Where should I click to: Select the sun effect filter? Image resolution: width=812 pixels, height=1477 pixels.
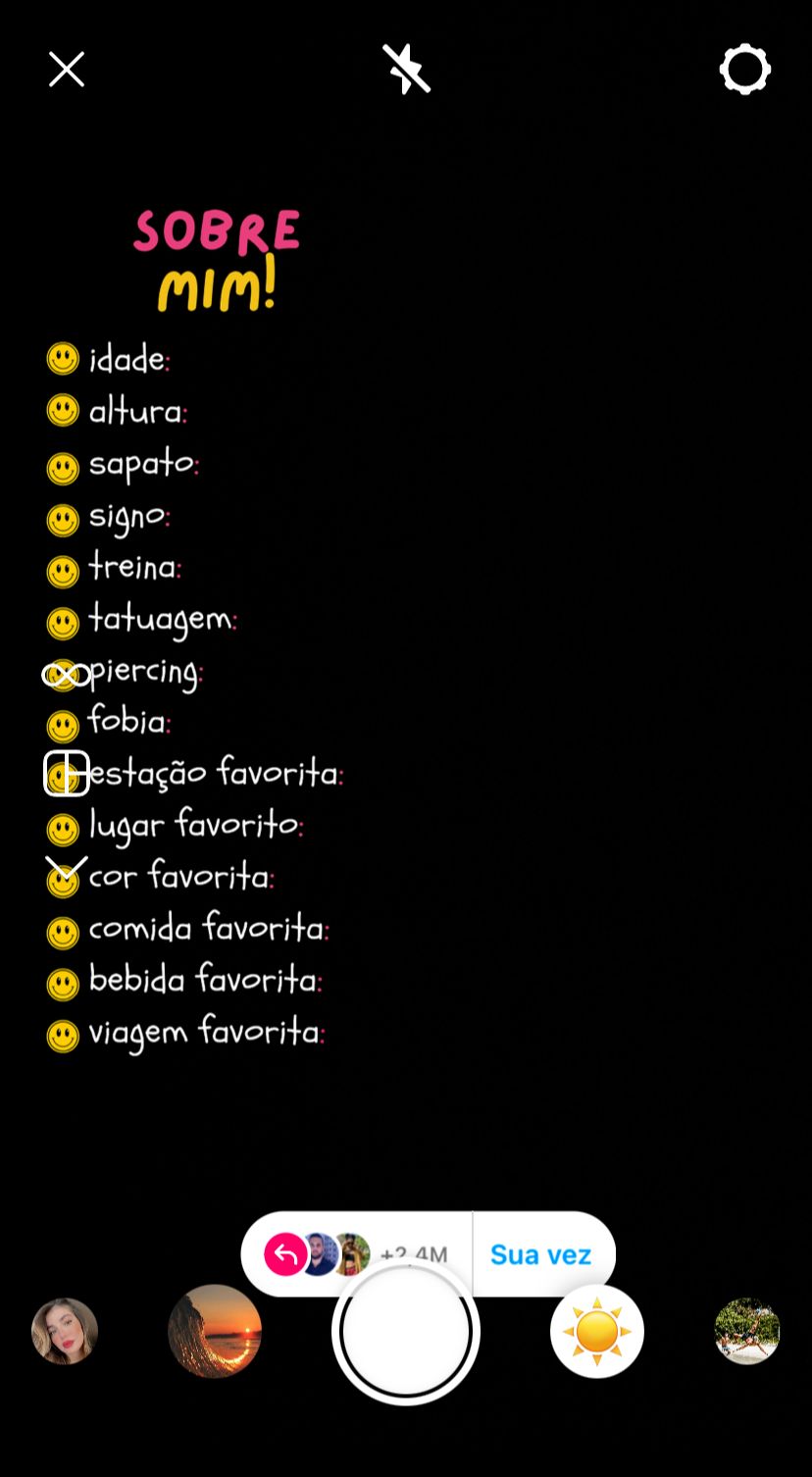point(596,1331)
